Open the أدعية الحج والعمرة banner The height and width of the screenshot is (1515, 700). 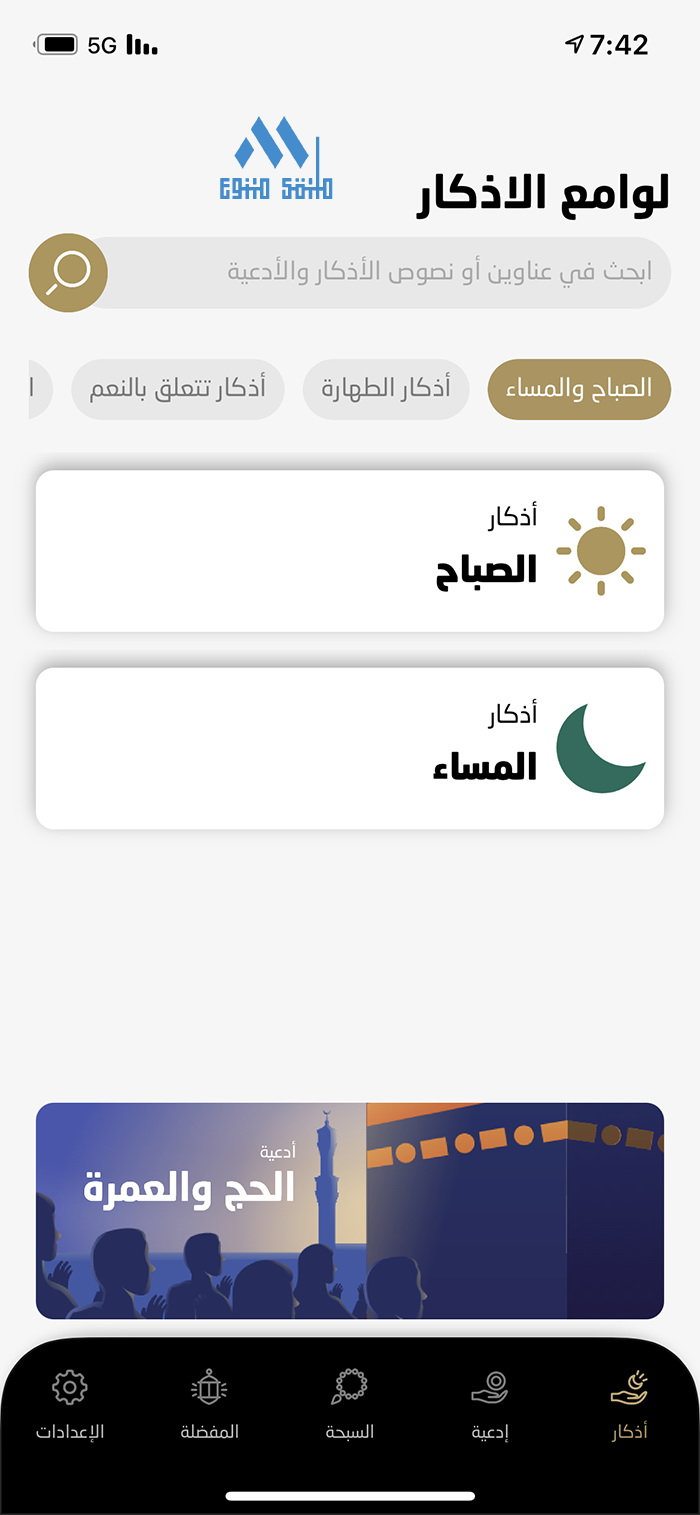[350, 1211]
